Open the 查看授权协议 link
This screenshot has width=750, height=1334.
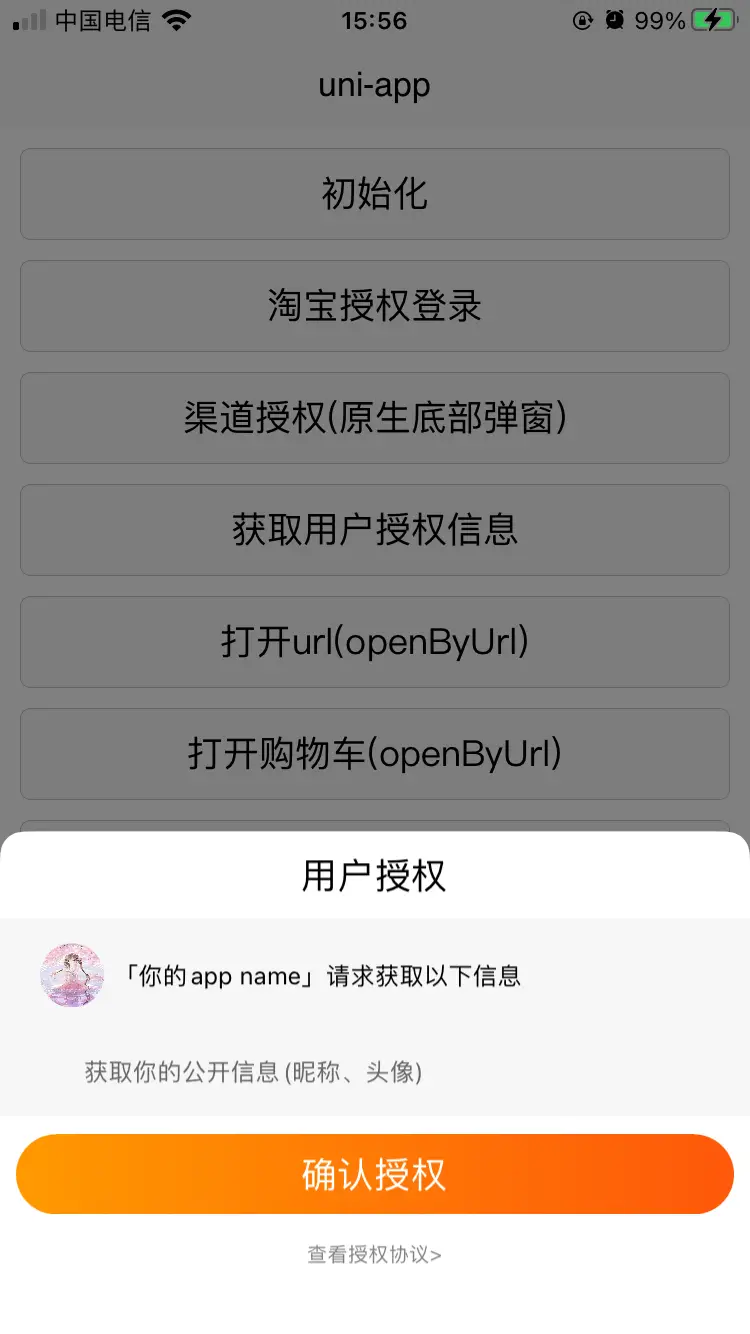[375, 1254]
